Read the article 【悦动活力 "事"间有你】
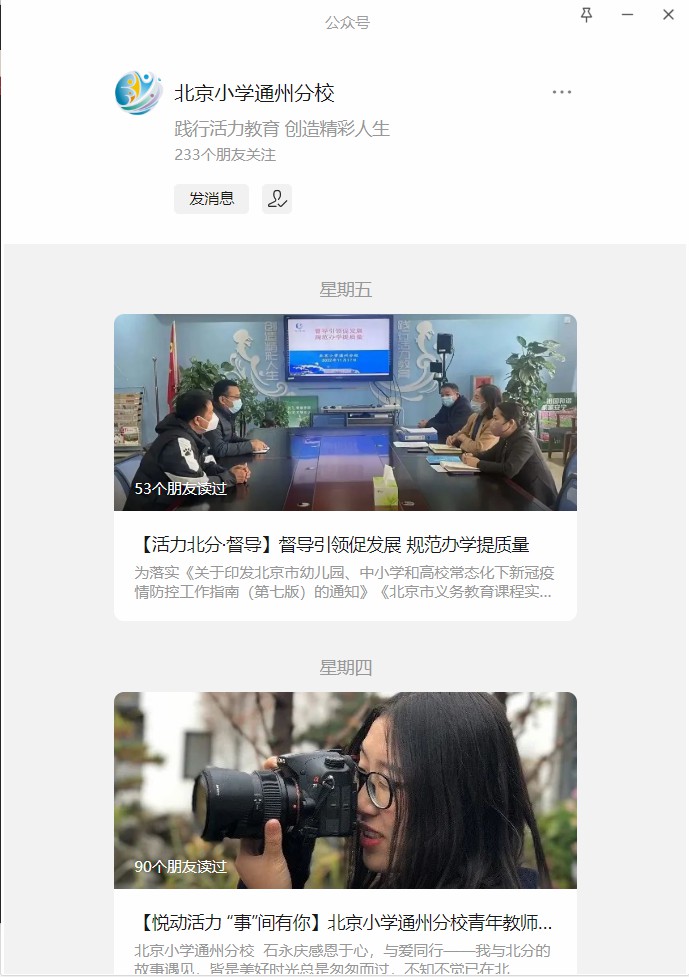This screenshot has height=977, width=689. [345, 921]
